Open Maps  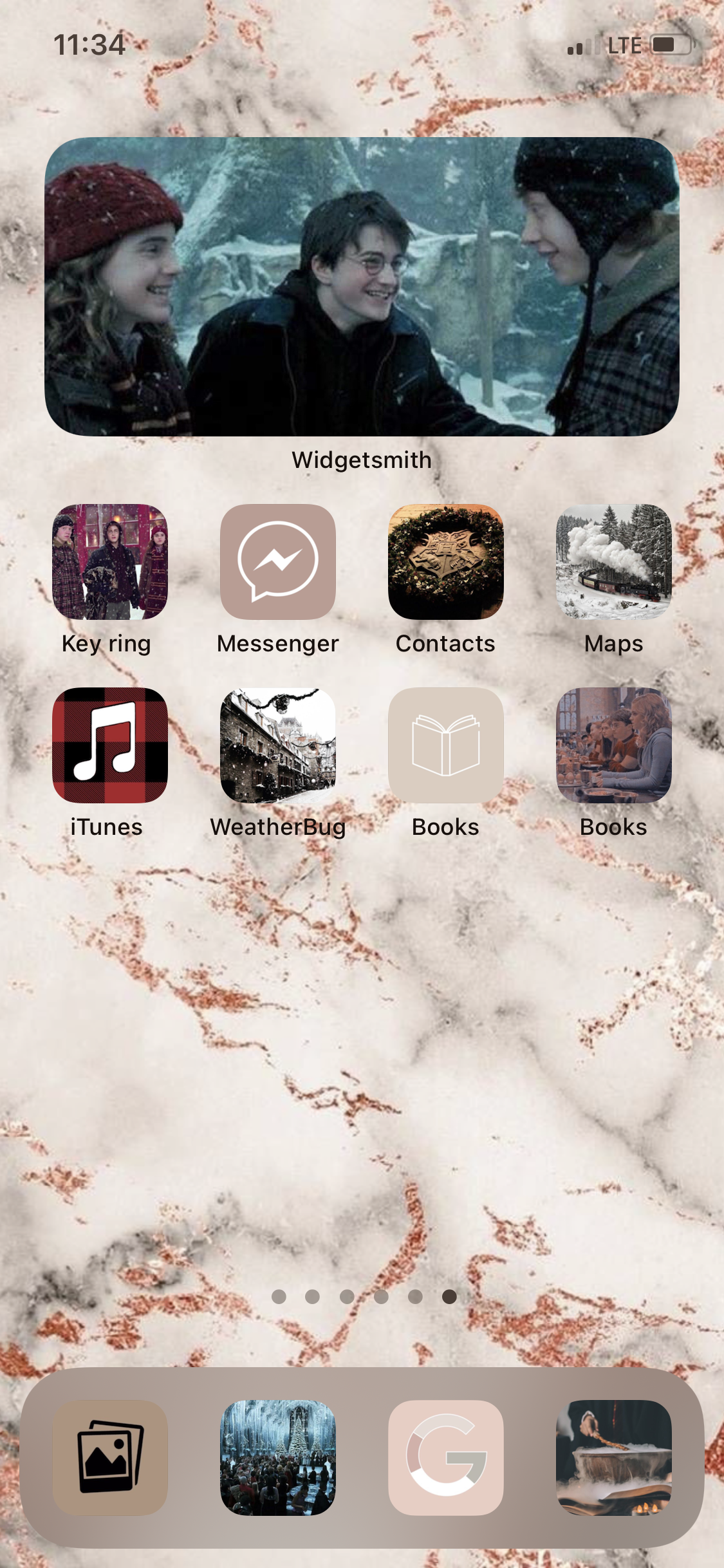[614, 562]
